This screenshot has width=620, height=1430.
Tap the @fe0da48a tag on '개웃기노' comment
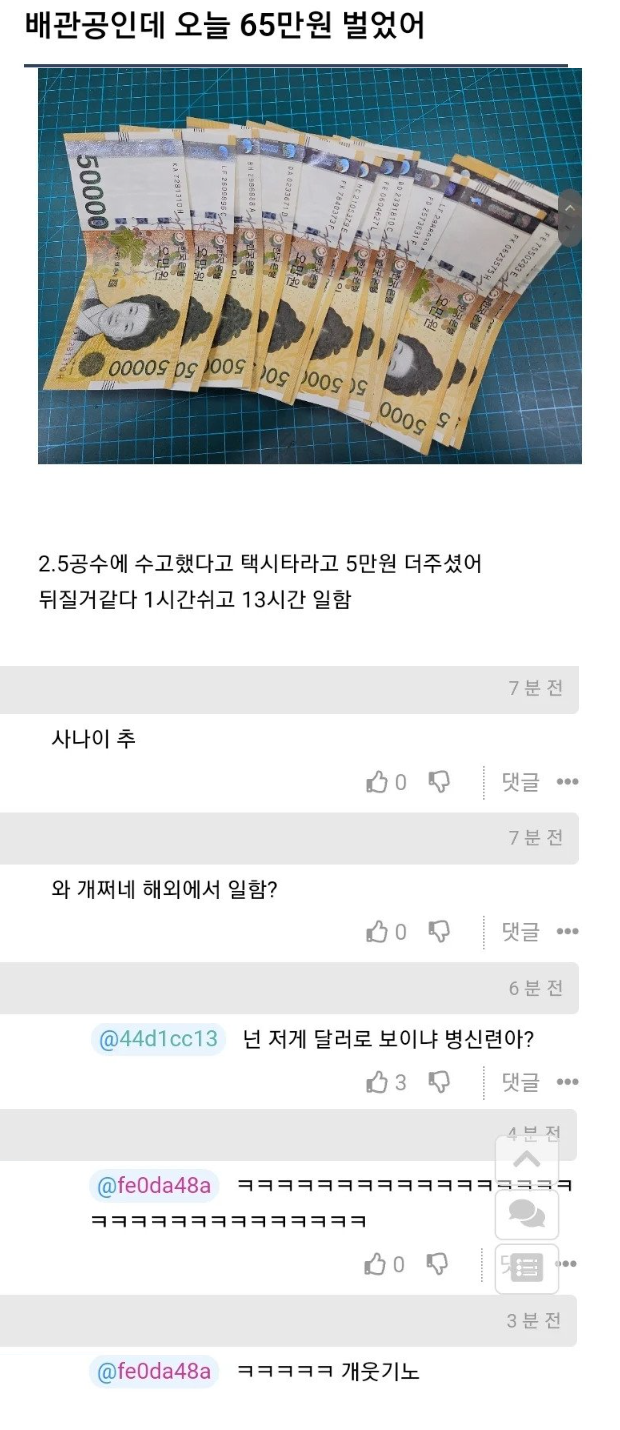click(155, 1372)
